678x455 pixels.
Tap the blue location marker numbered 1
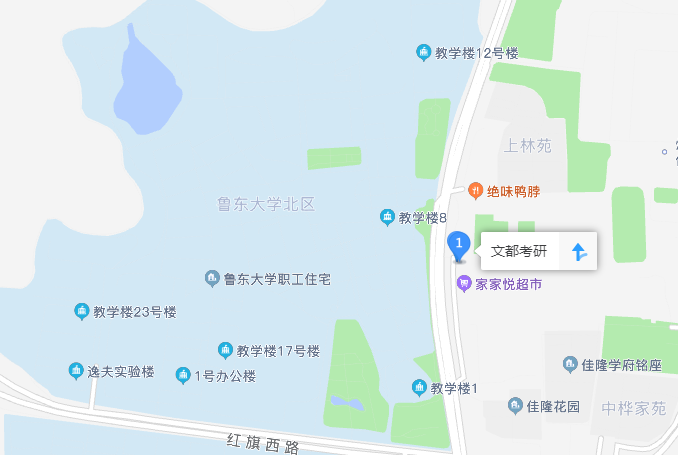[459, 244]
